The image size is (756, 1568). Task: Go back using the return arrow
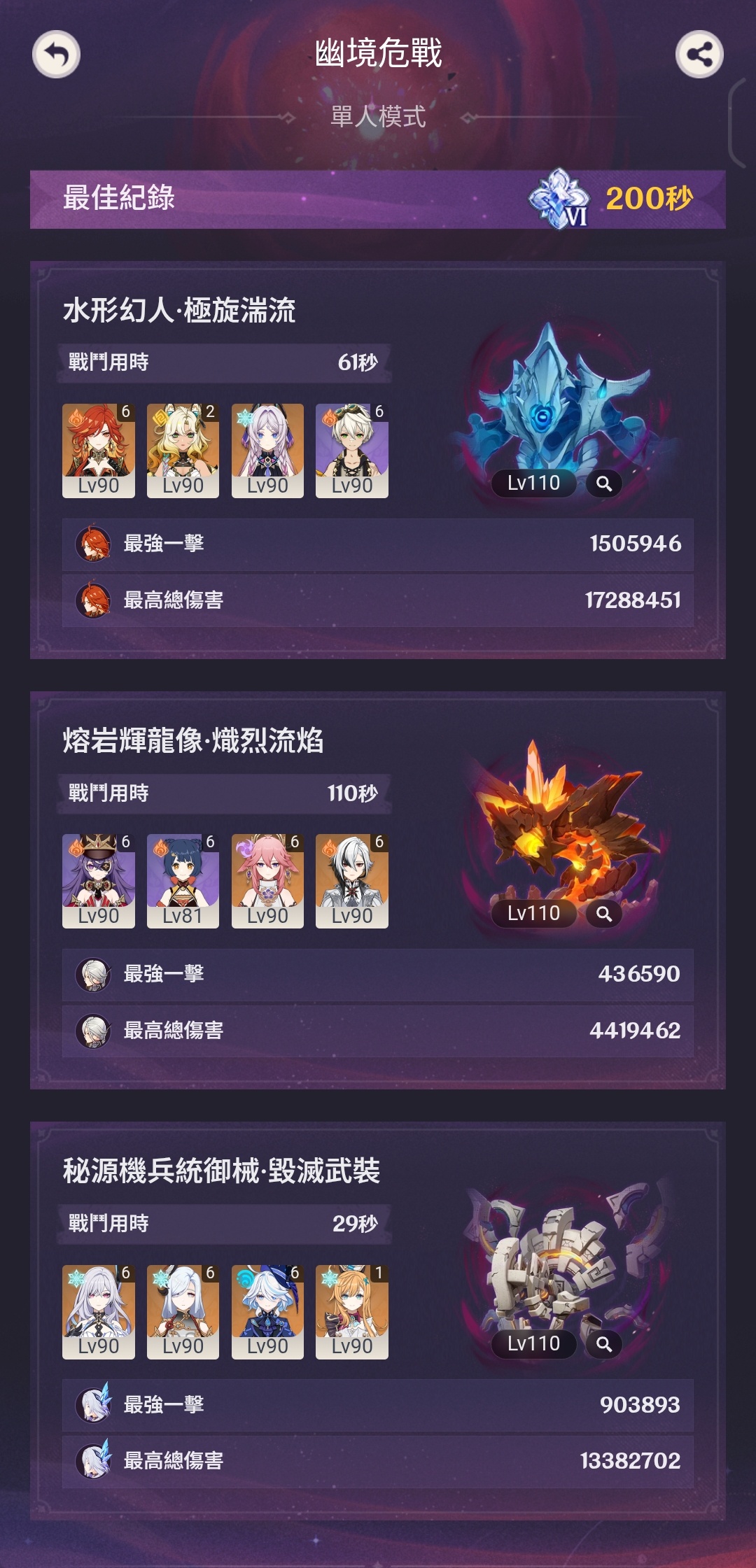tap(56, 55)
